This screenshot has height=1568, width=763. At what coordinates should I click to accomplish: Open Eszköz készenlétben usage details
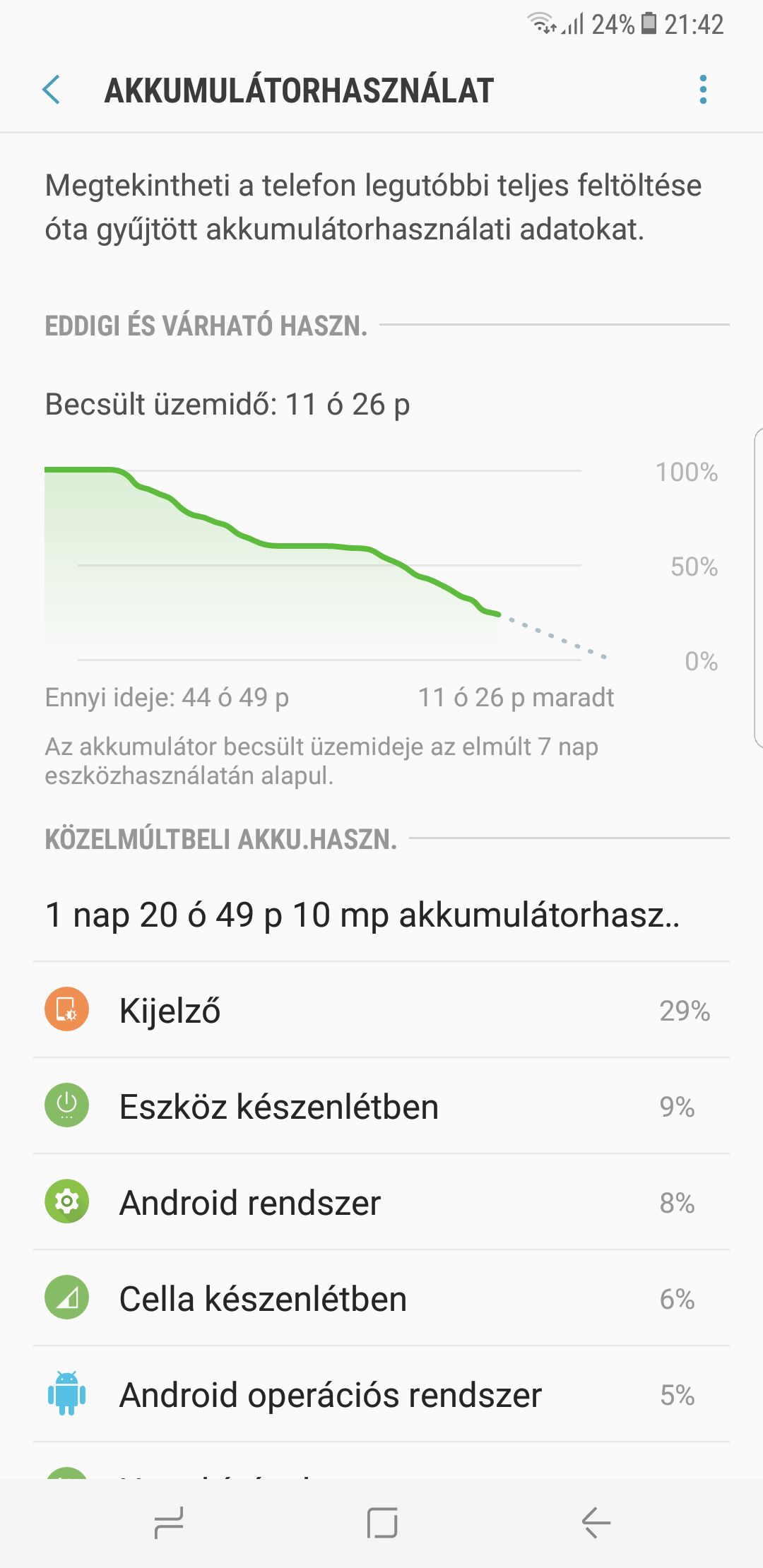381,1106
